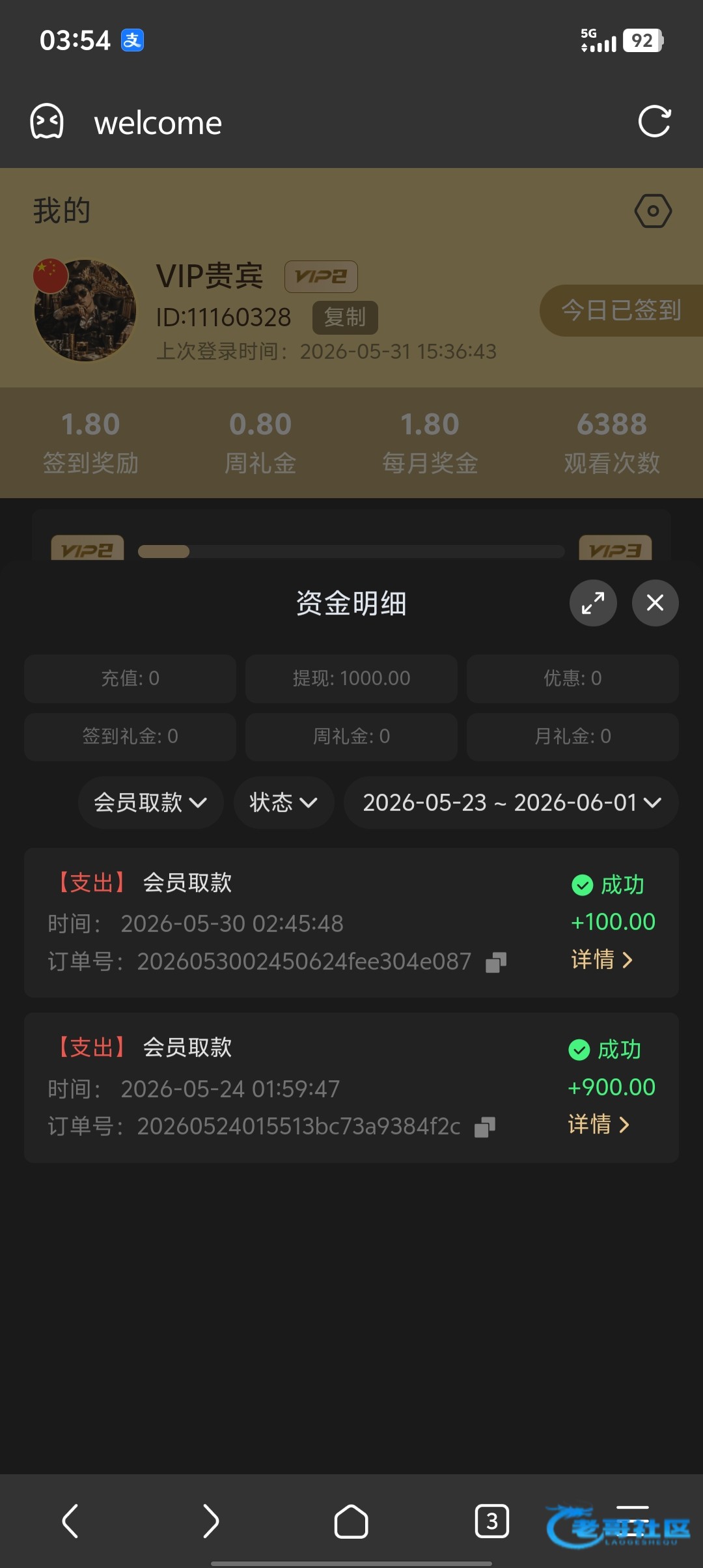Go forward in the browser
Viewport: 703px width, 1568px height.
click(x=211, y=1521)
